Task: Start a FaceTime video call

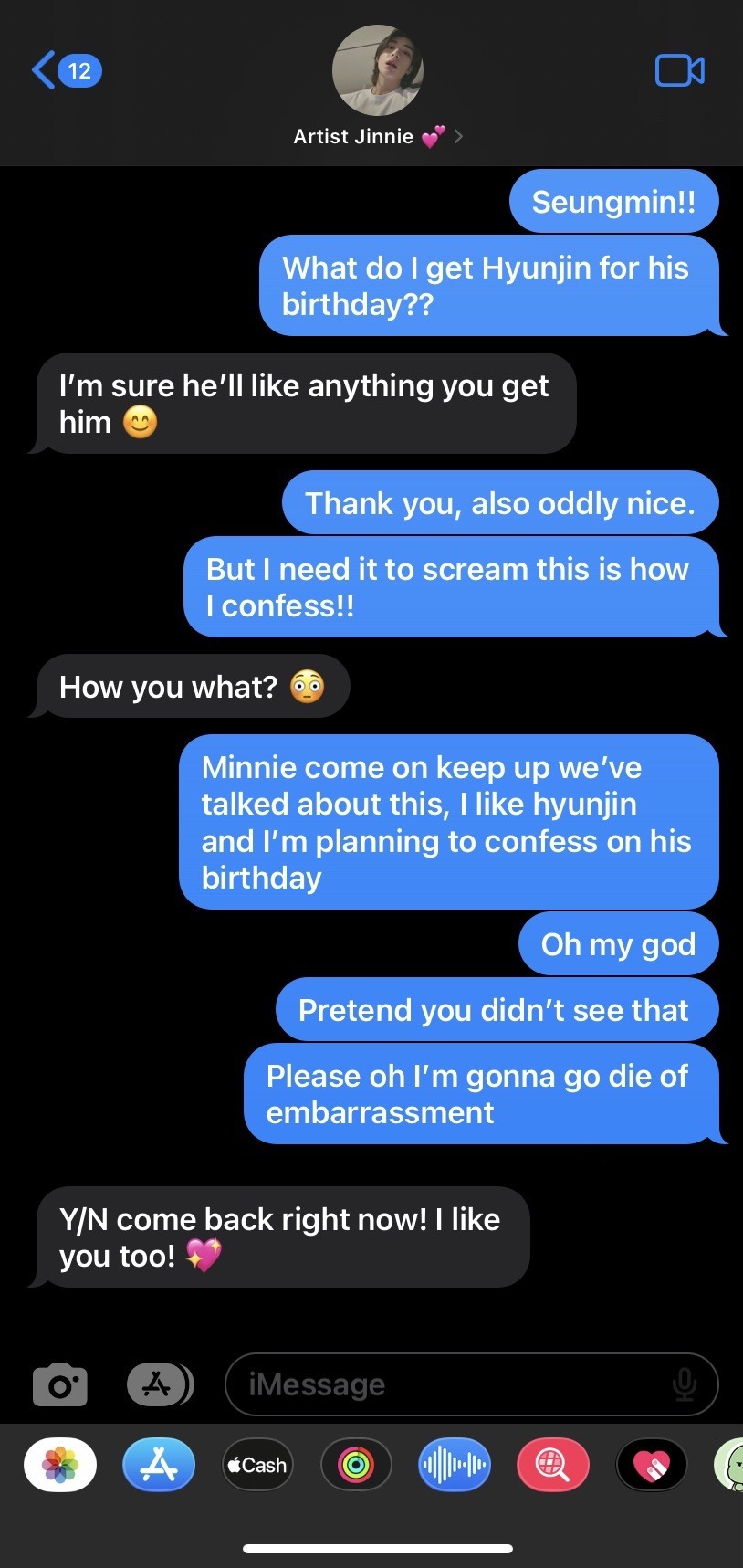Action: click(x=680, y=70)
